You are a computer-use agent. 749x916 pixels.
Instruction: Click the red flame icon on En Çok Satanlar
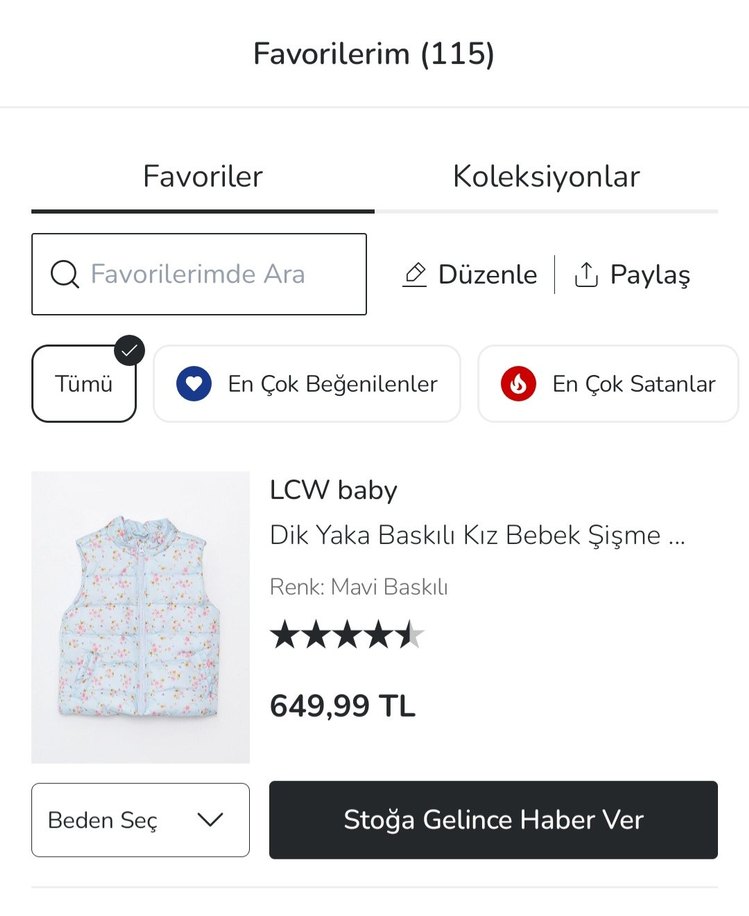pyautogui.click(x=519, y=384)
